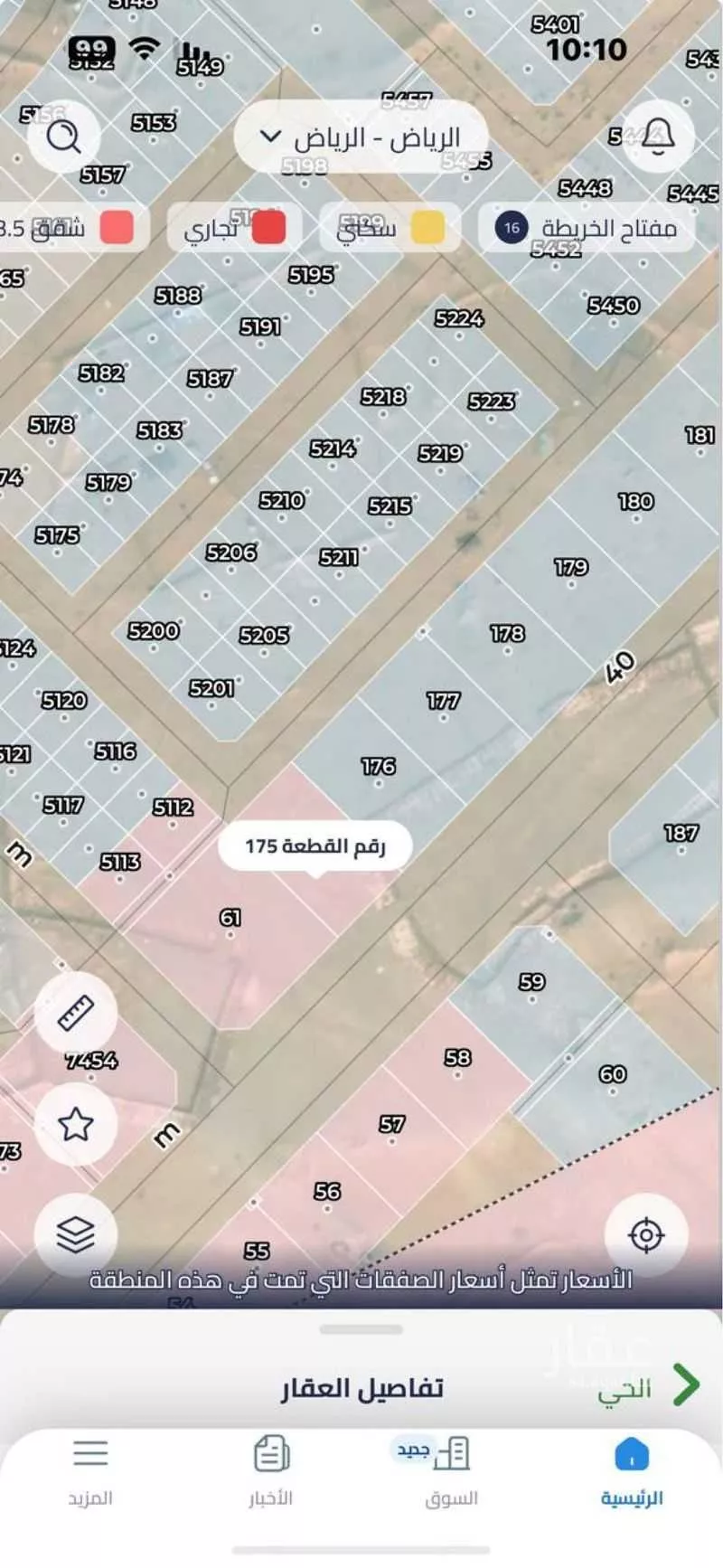The image size is (723, 1568).
Task: Tap the الحي green arrow link
Action: click(x=649, y=1387)
